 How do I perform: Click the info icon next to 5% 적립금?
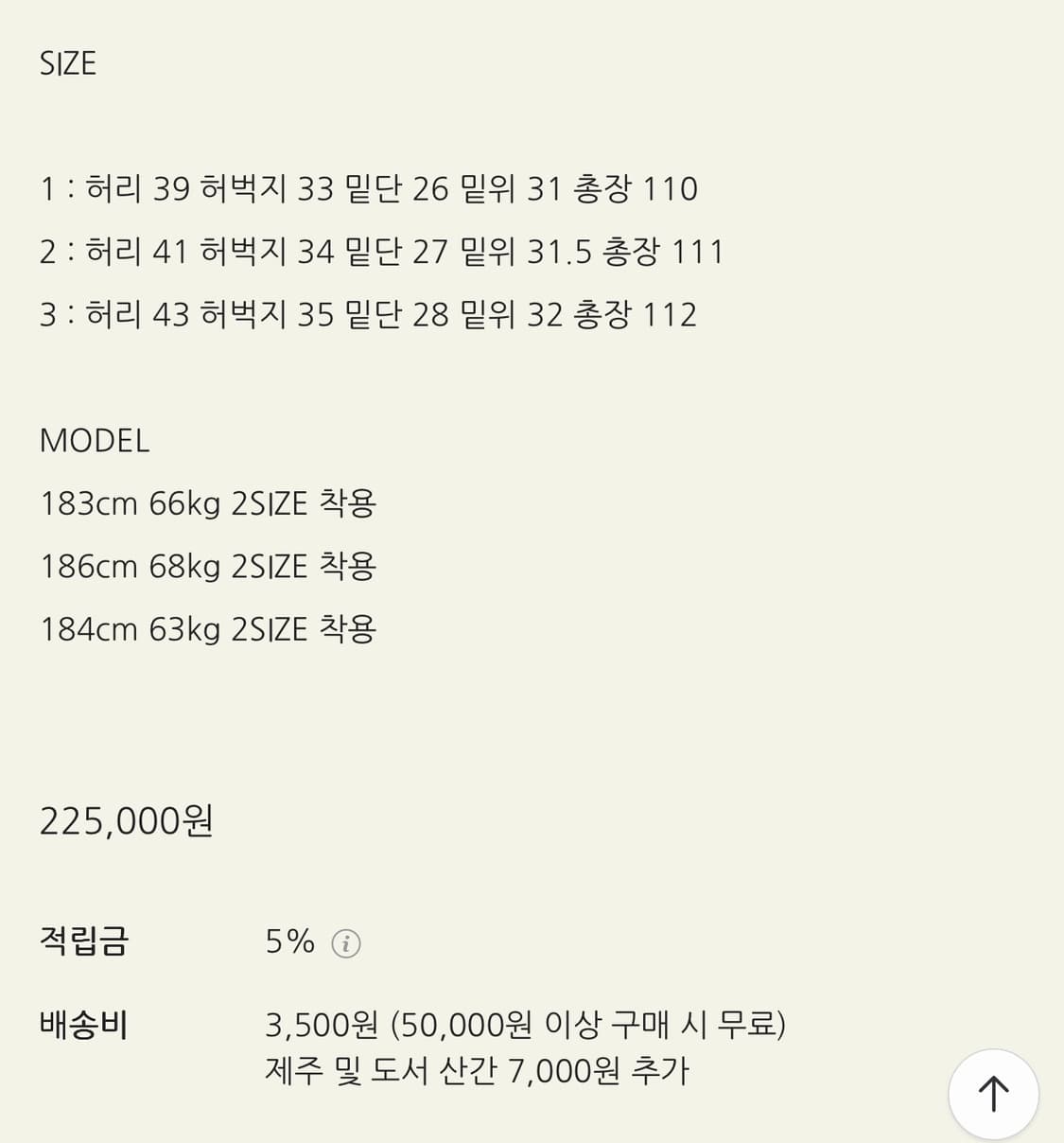[x=345, y=941]
